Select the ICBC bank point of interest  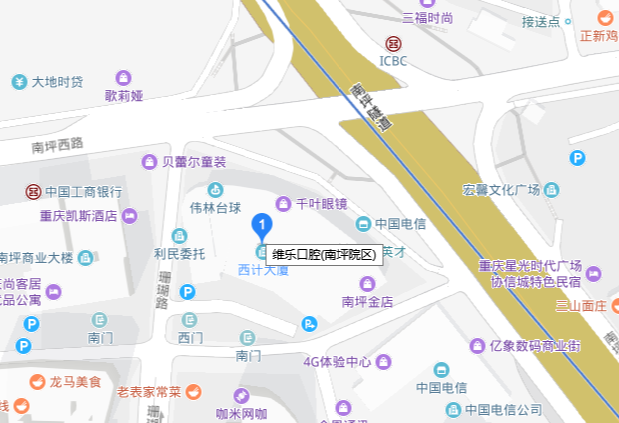click(393, 45)
